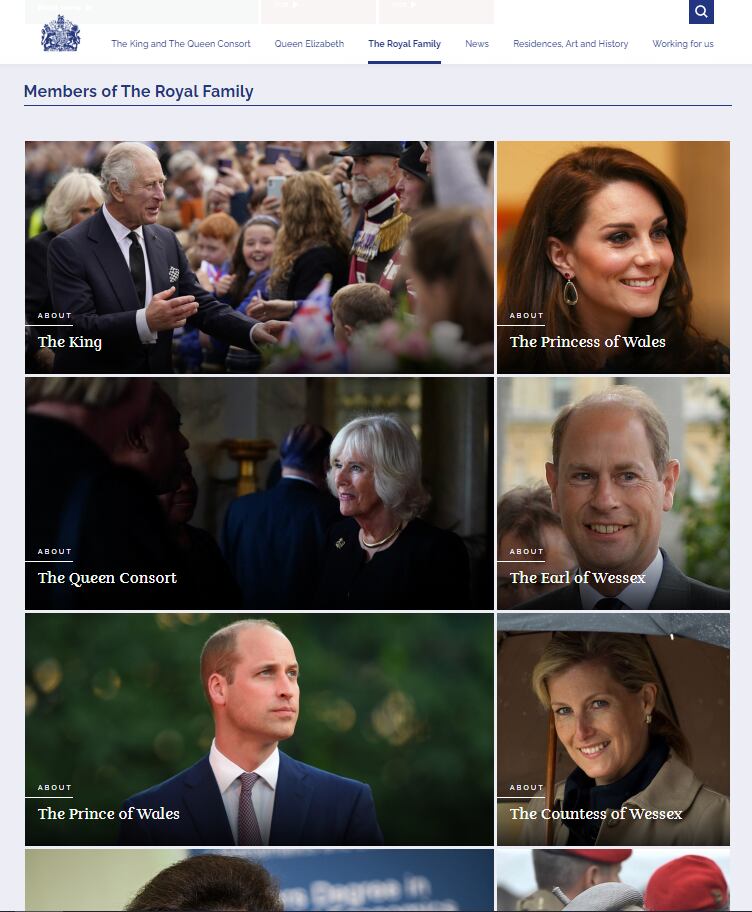
Task: View The Countess of Wessex profile
Action: click(x=613, y=729)
